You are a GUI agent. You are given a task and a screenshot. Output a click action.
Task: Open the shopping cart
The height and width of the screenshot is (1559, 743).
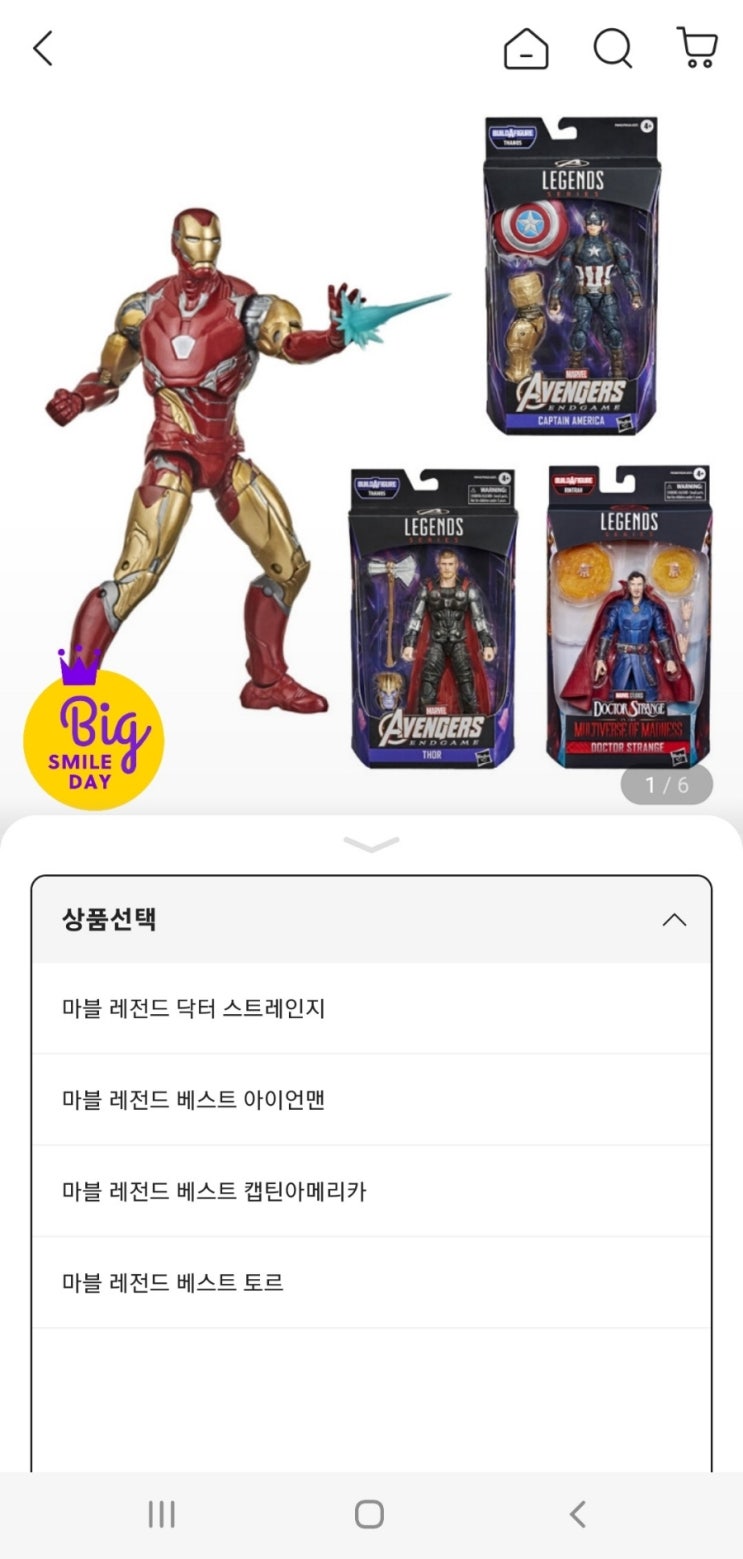[697, 47]
